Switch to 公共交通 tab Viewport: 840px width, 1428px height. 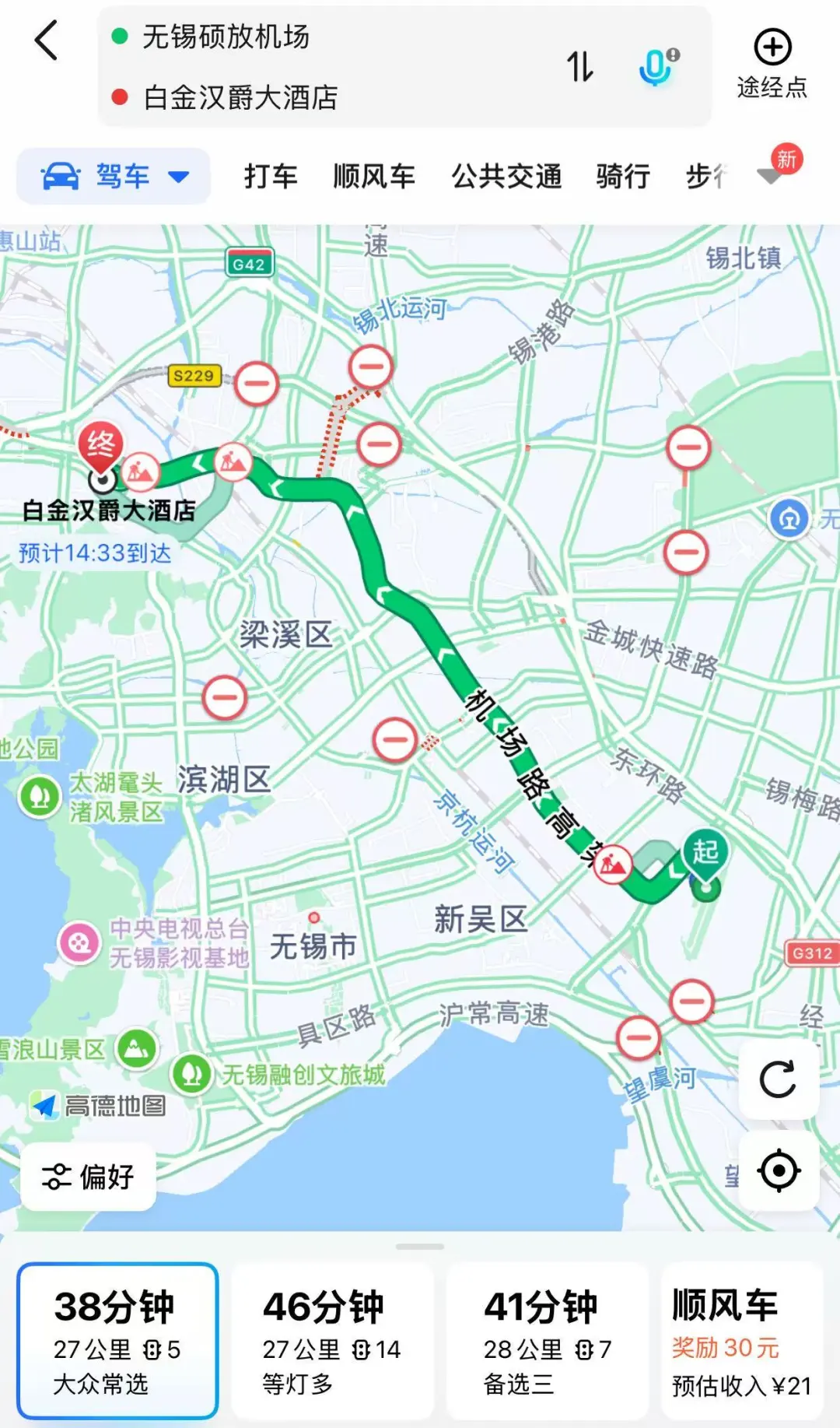tap(506, 177)
